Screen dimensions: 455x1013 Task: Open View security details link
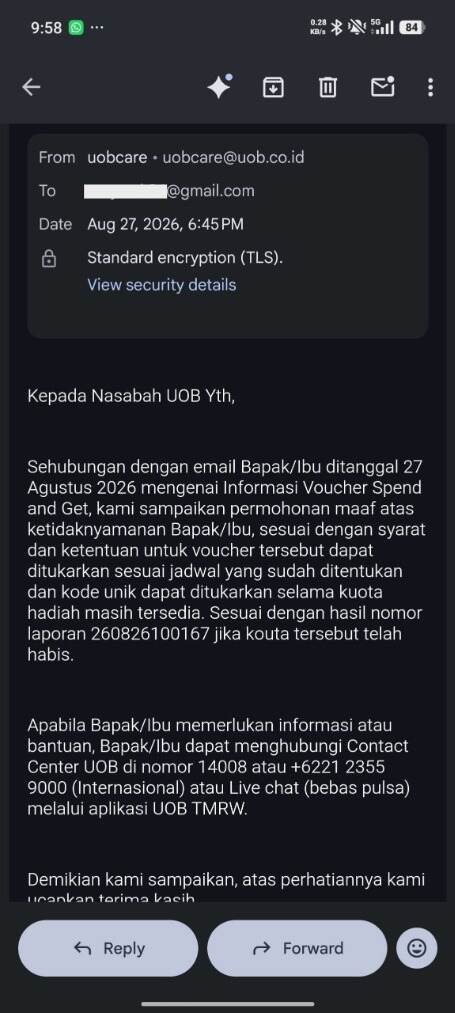click(162, 285)
